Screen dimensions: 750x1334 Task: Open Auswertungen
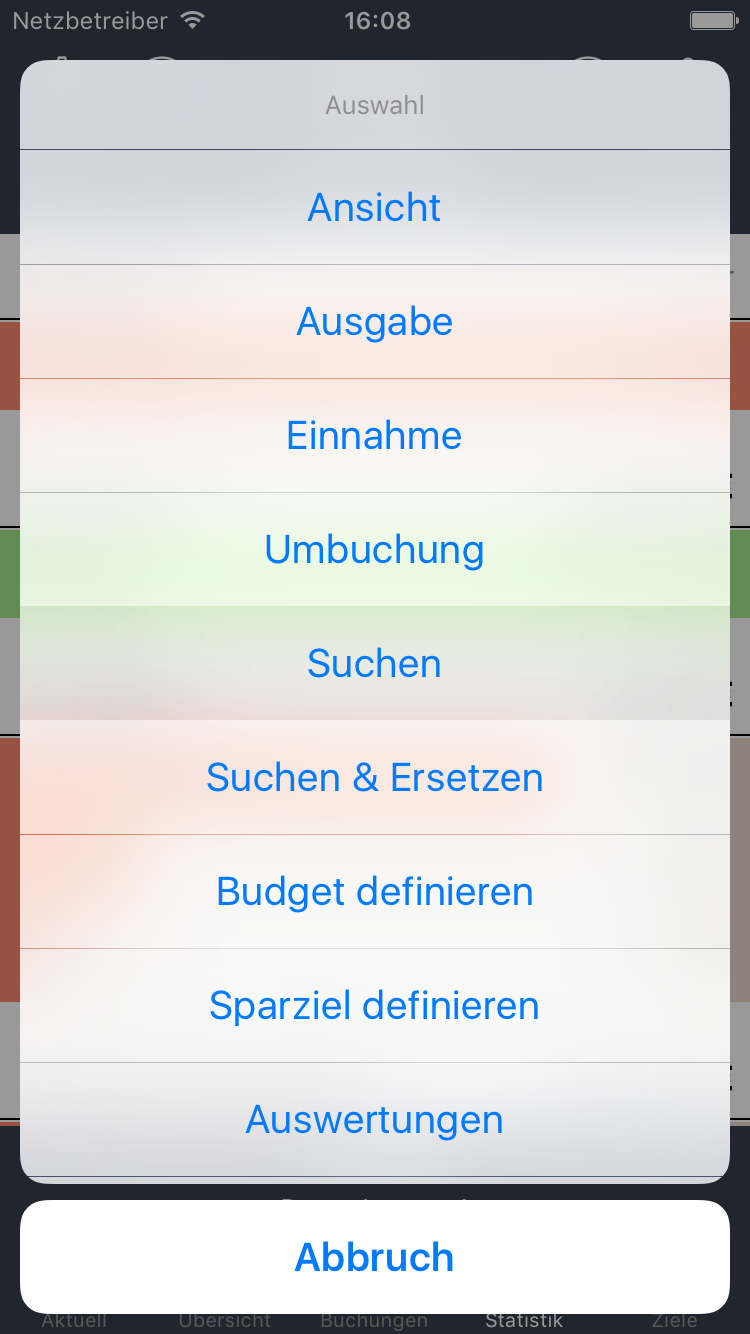click(375, 1119)
